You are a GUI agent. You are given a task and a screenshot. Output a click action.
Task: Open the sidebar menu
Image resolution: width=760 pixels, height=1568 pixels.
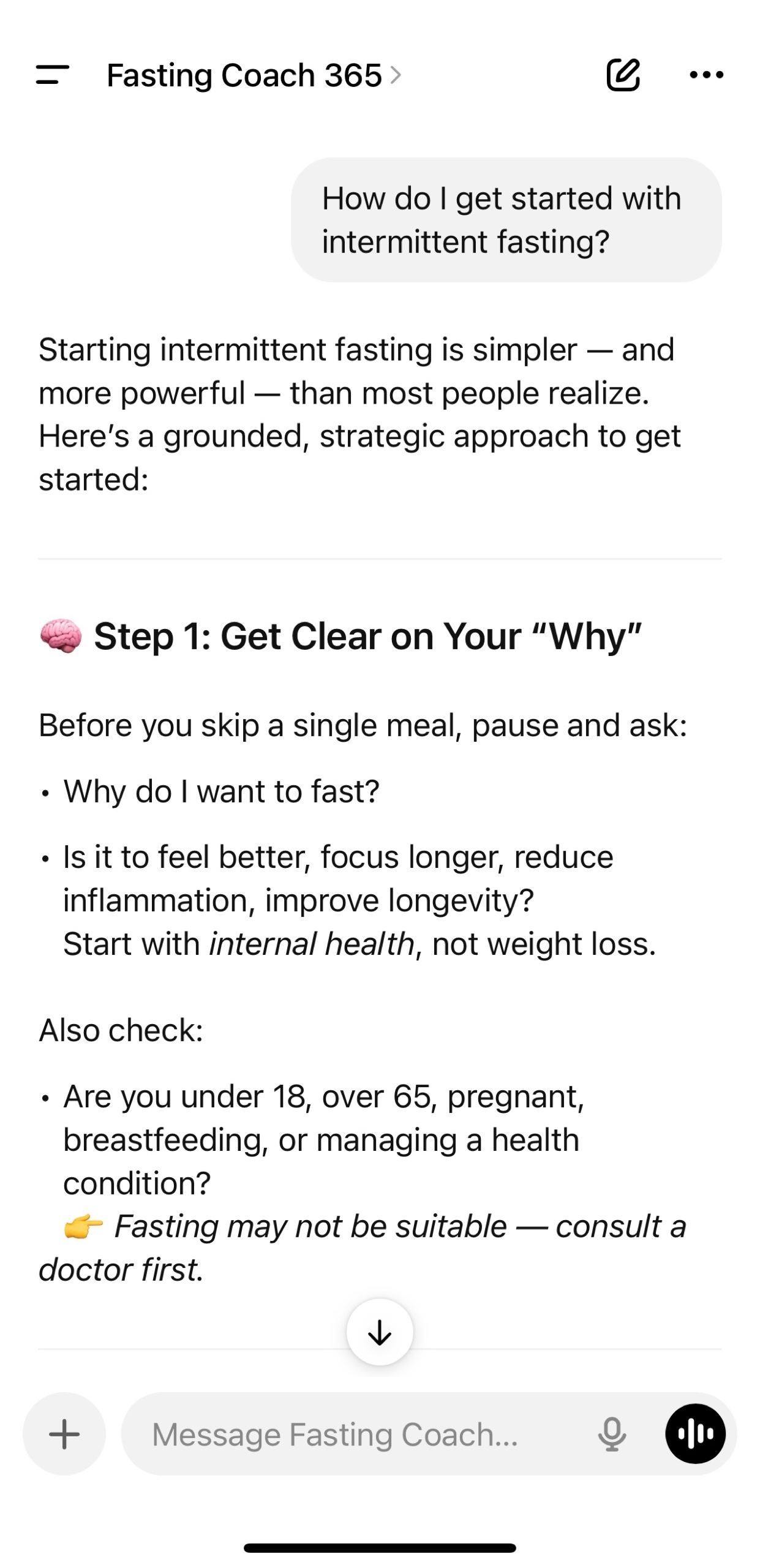[x=52, y=75]
